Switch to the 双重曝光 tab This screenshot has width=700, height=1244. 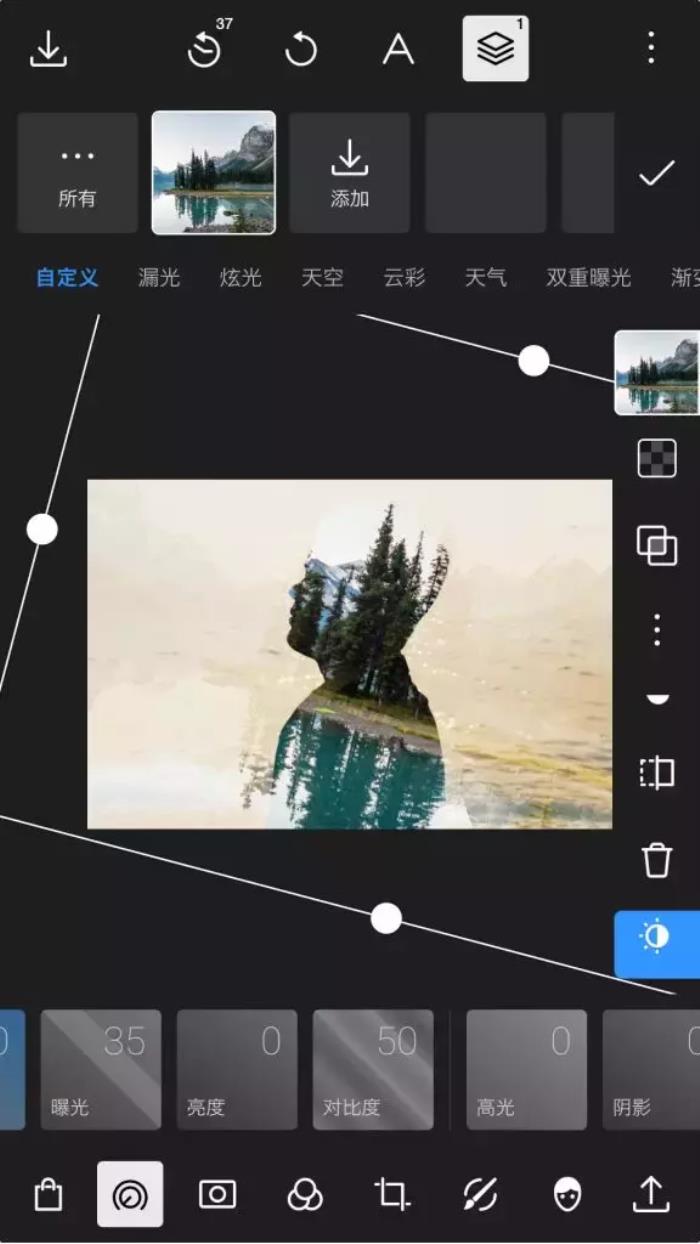click(588, 277)
